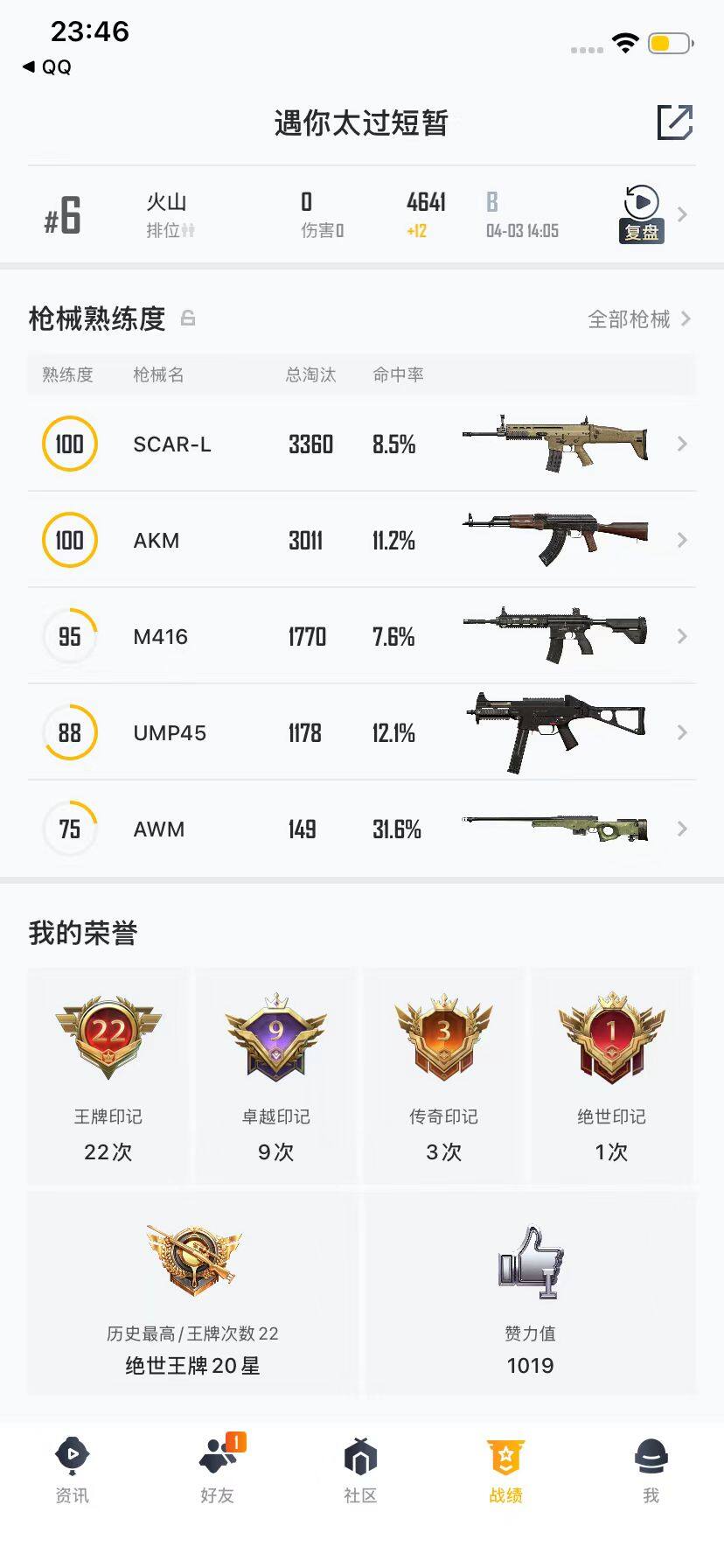
Task: Open details for the SCAR-L row chevron
Action: 683,444
